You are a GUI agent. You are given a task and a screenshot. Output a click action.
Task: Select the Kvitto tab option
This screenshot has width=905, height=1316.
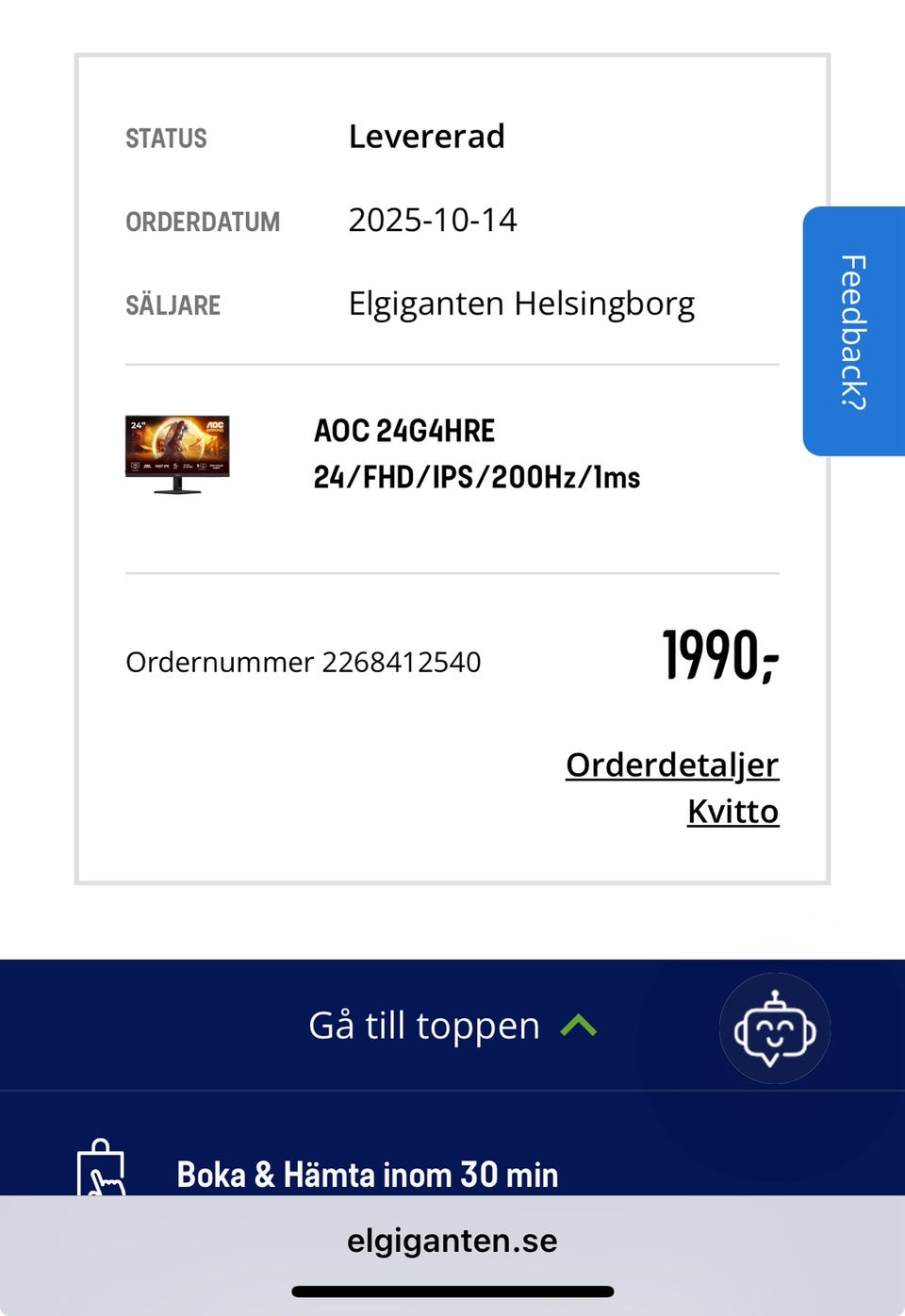point(732,810)
